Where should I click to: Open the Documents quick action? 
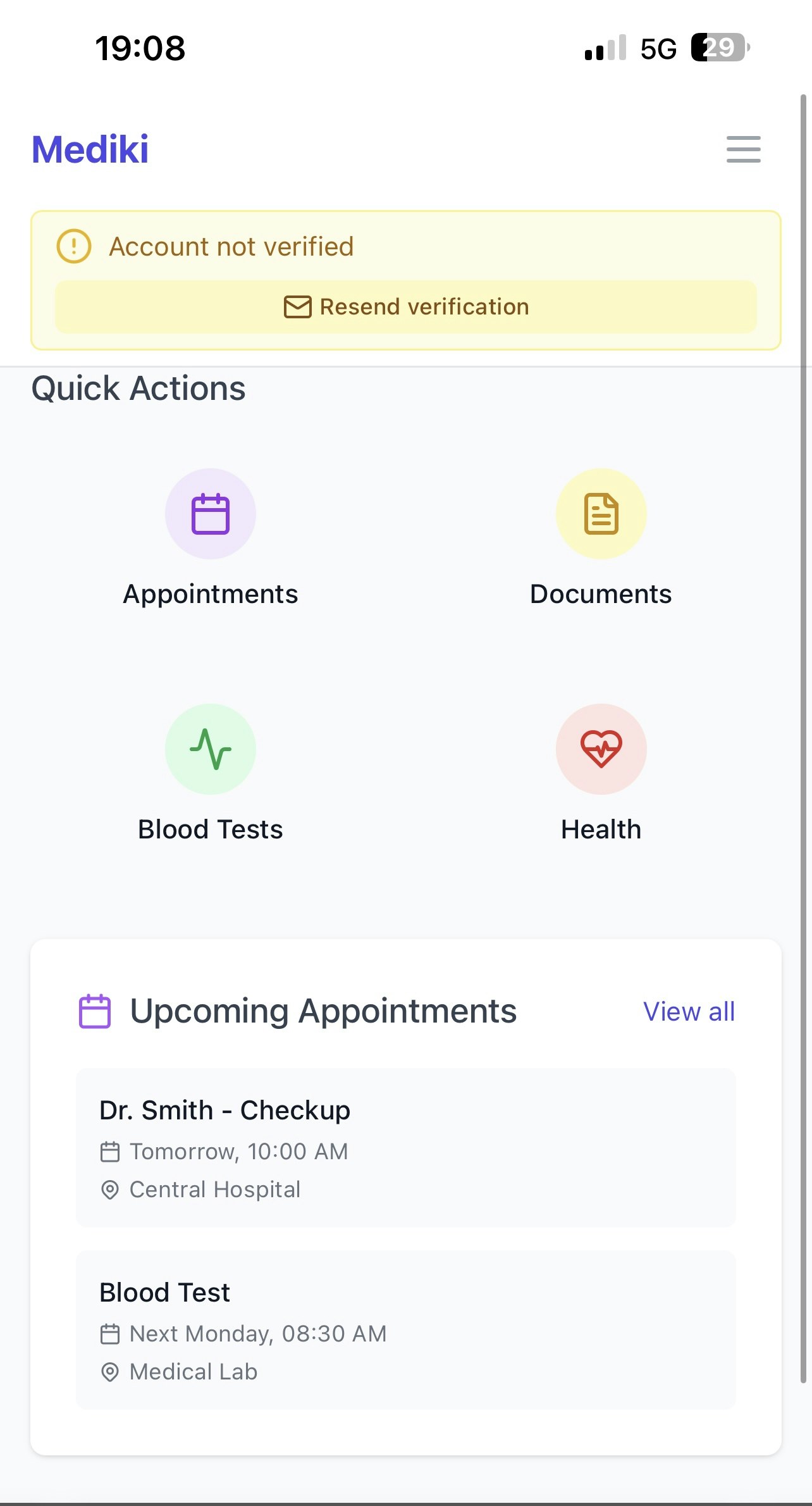(601, 538)
